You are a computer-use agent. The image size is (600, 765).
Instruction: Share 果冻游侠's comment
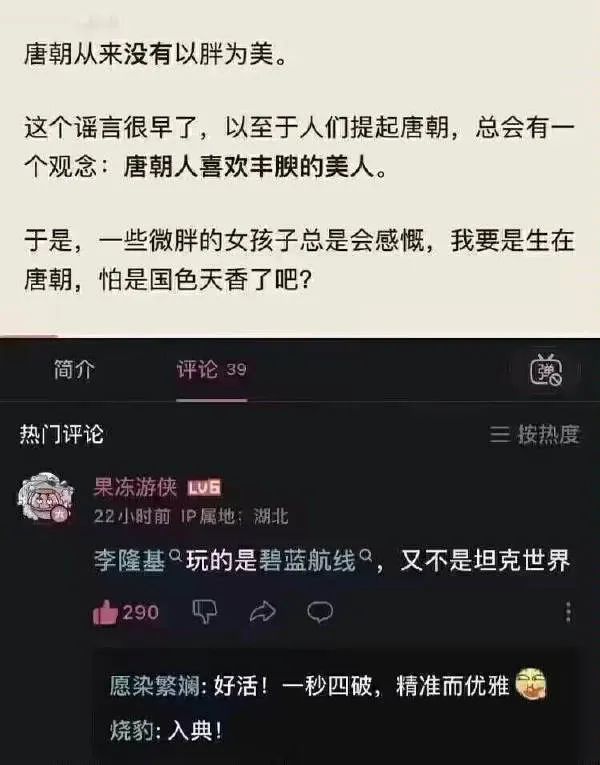pos(262,611)
